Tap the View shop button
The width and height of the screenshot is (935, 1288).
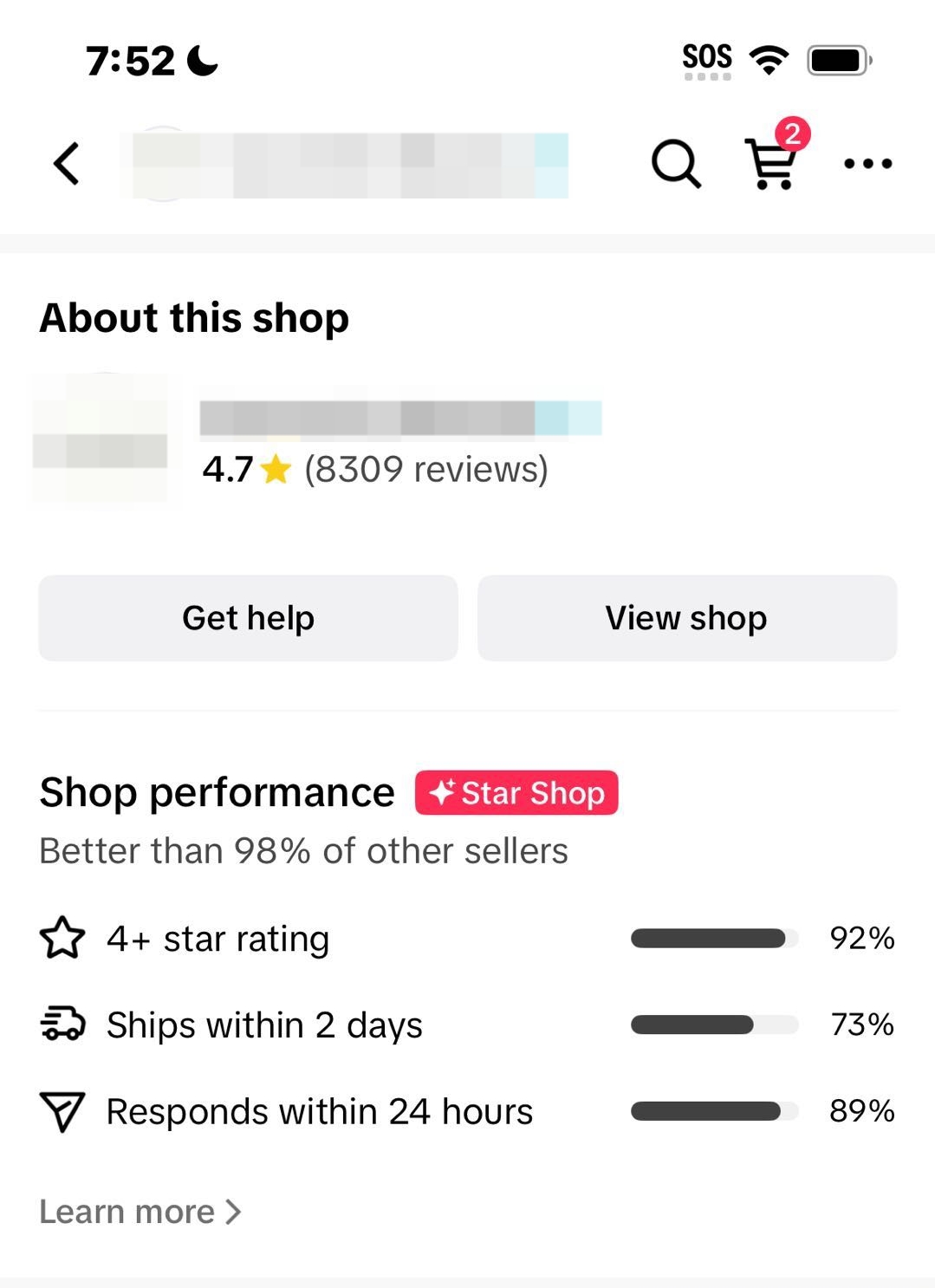pyautogui.click(x=686, y=618)
